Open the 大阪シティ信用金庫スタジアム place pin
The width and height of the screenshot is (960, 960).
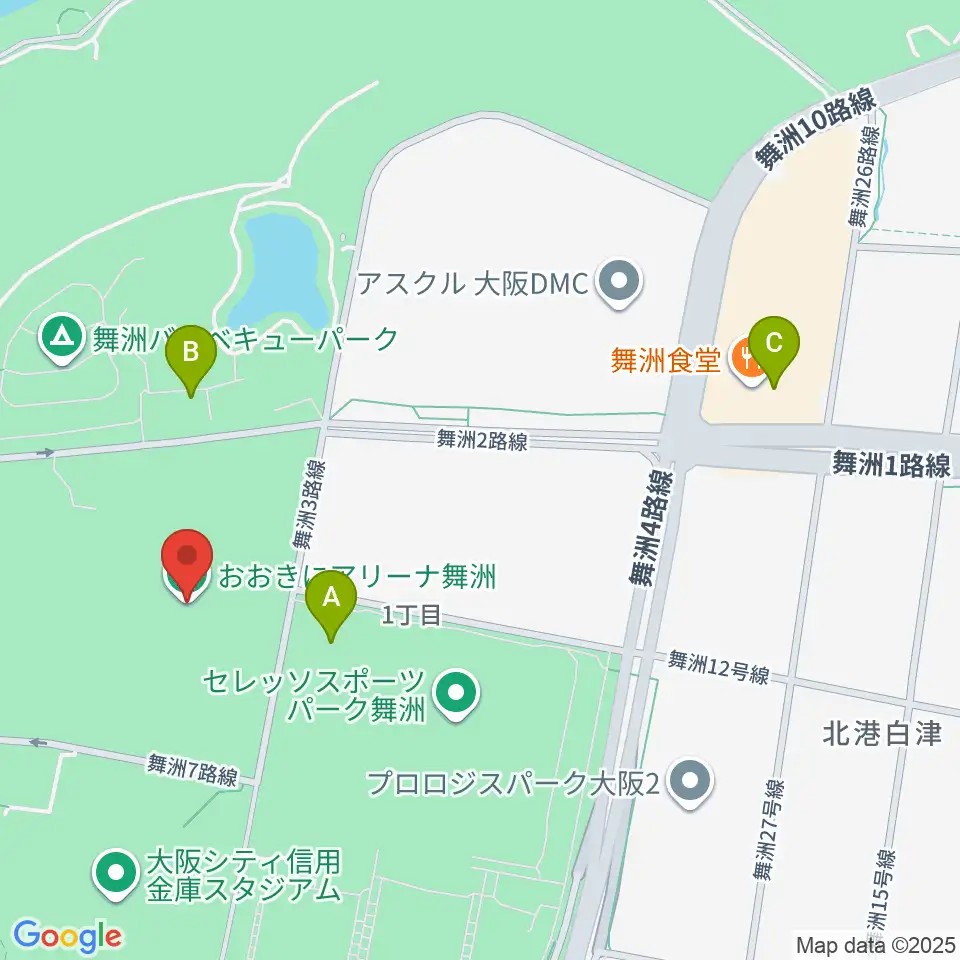click(116, 872)
